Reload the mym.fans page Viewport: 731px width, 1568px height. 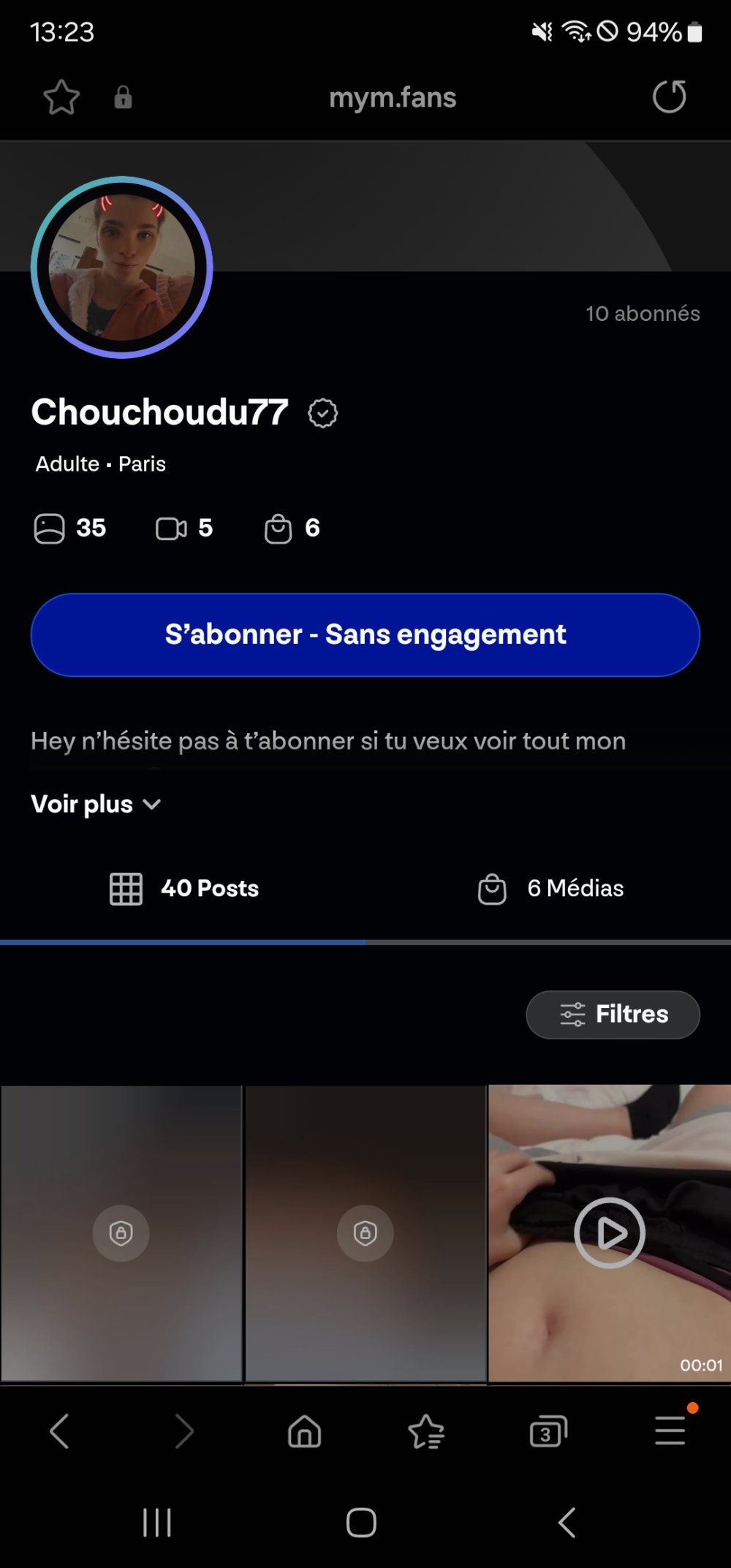[x=669, y=96]
